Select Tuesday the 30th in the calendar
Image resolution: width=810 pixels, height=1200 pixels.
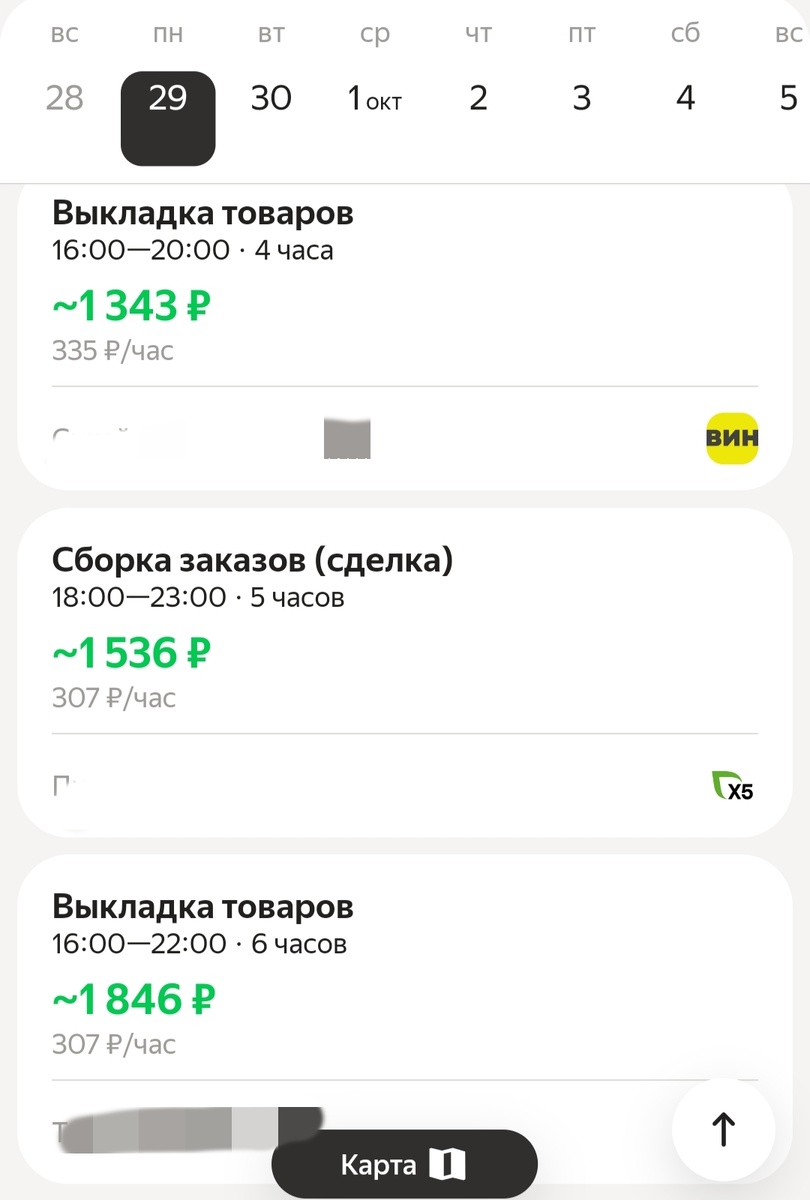270,98
